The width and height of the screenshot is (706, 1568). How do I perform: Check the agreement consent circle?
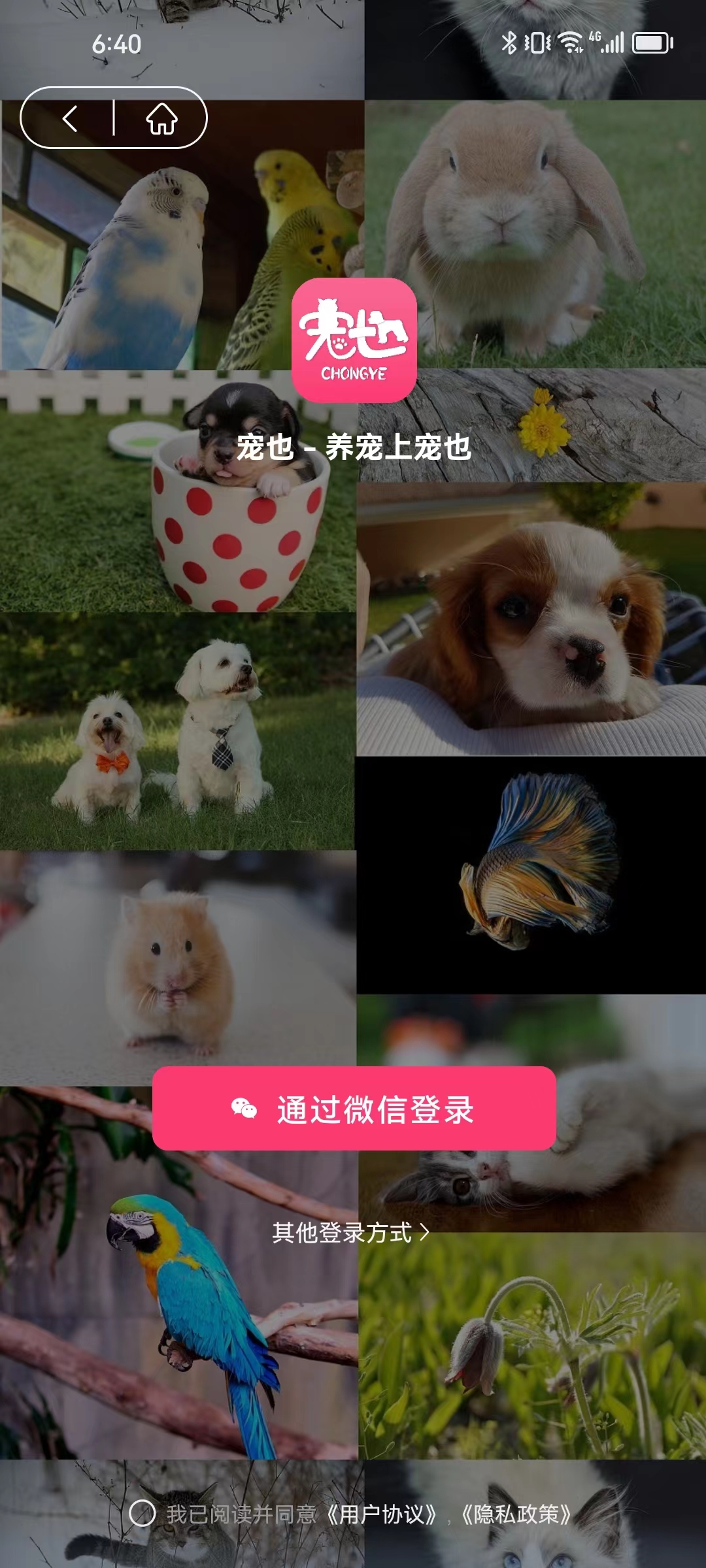tap(142, 1513)
